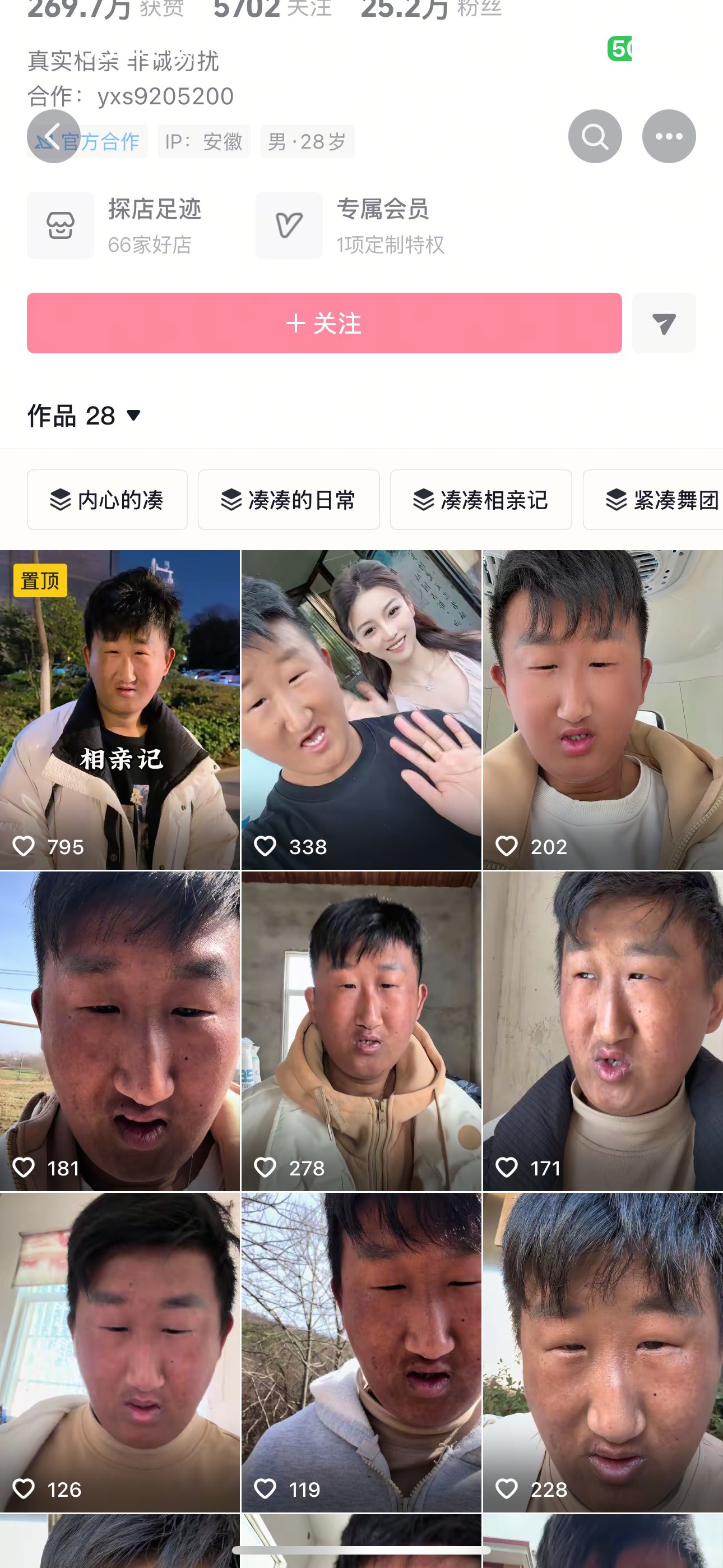Go back using the back arrow
The height and width of the screenshot is (1568, 723).
54,136
